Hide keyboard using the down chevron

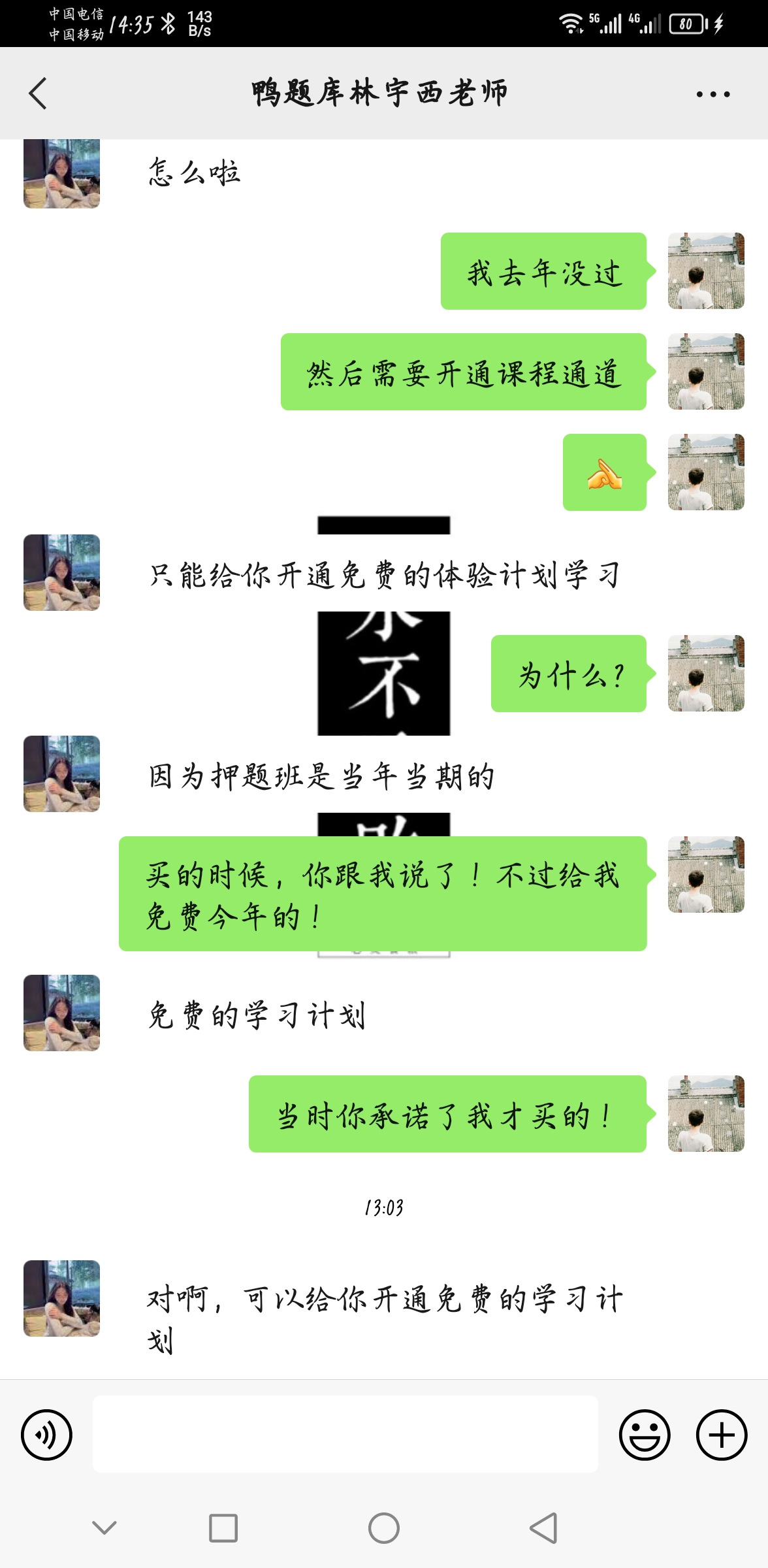(104, 1527)
